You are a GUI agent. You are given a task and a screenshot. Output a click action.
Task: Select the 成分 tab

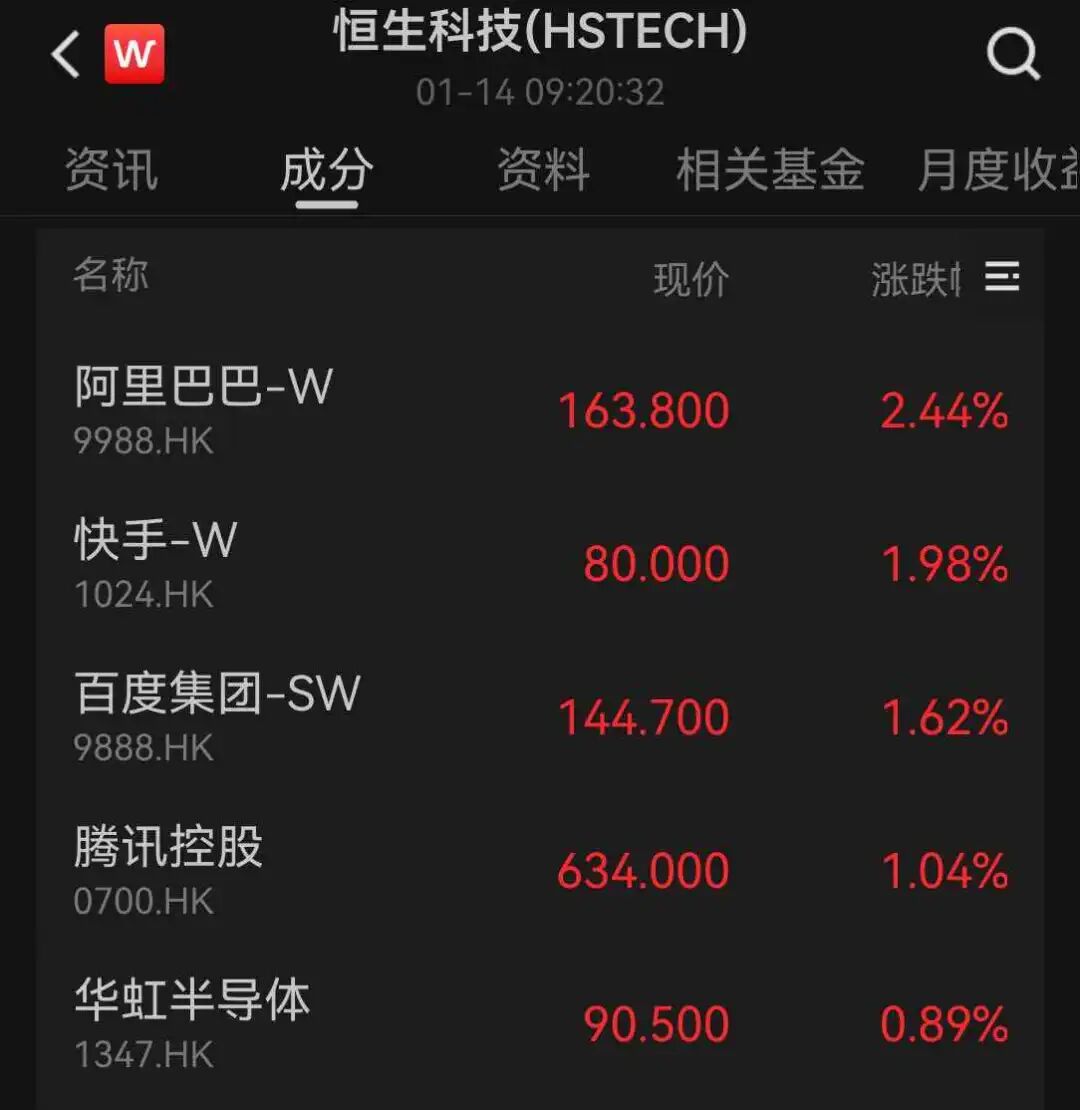326,170
